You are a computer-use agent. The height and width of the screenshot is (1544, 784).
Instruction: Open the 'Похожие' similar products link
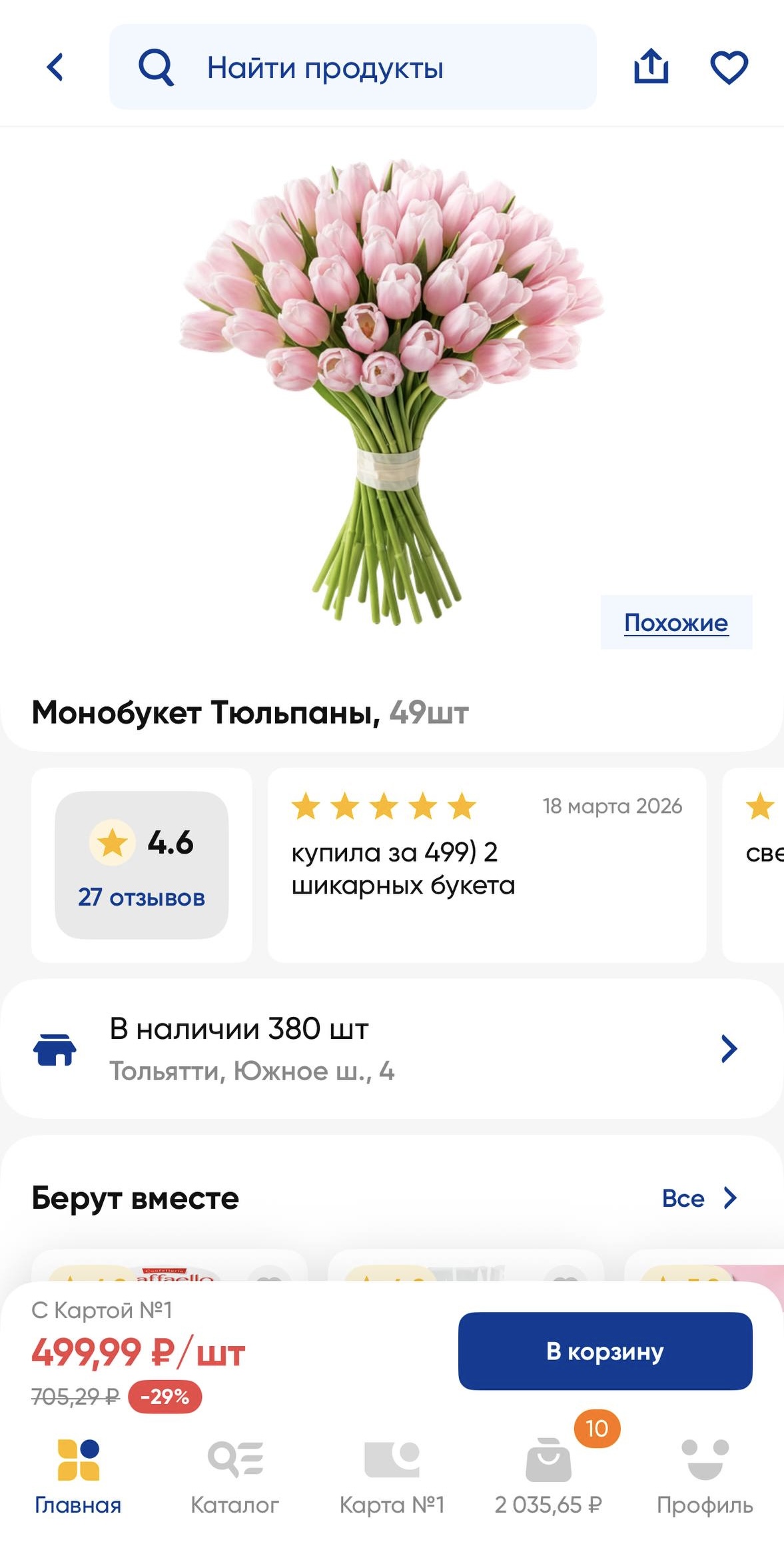click(x=675, y=622)
